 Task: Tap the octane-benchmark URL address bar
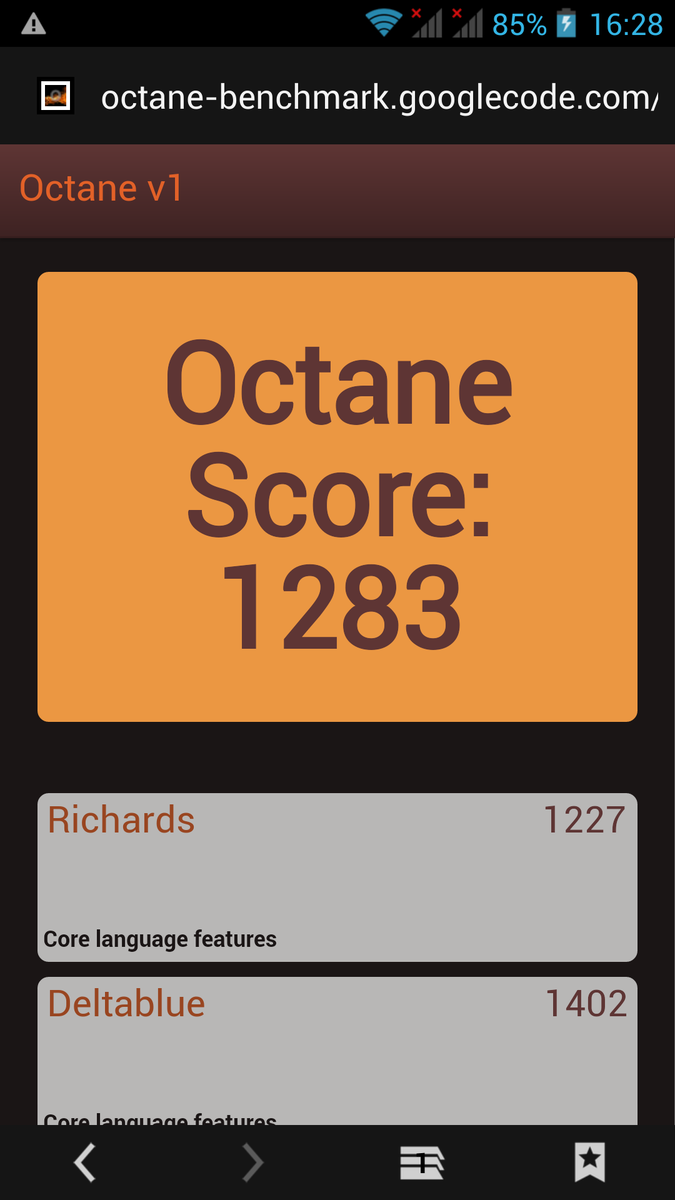pos(378,98)
